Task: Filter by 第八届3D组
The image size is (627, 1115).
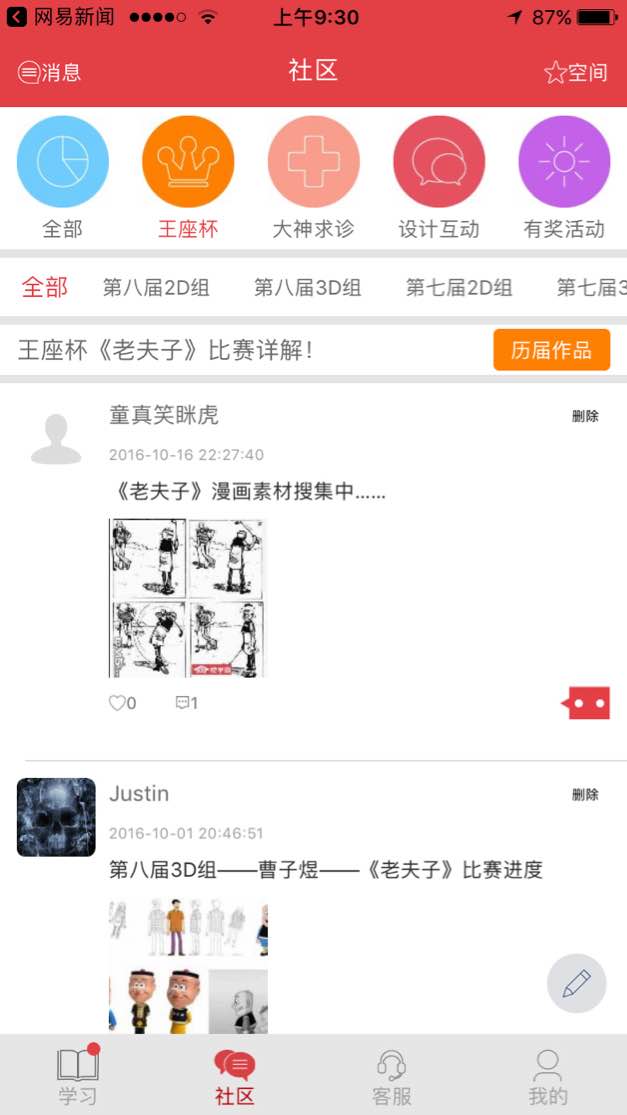Action: [x=307, y=288]
